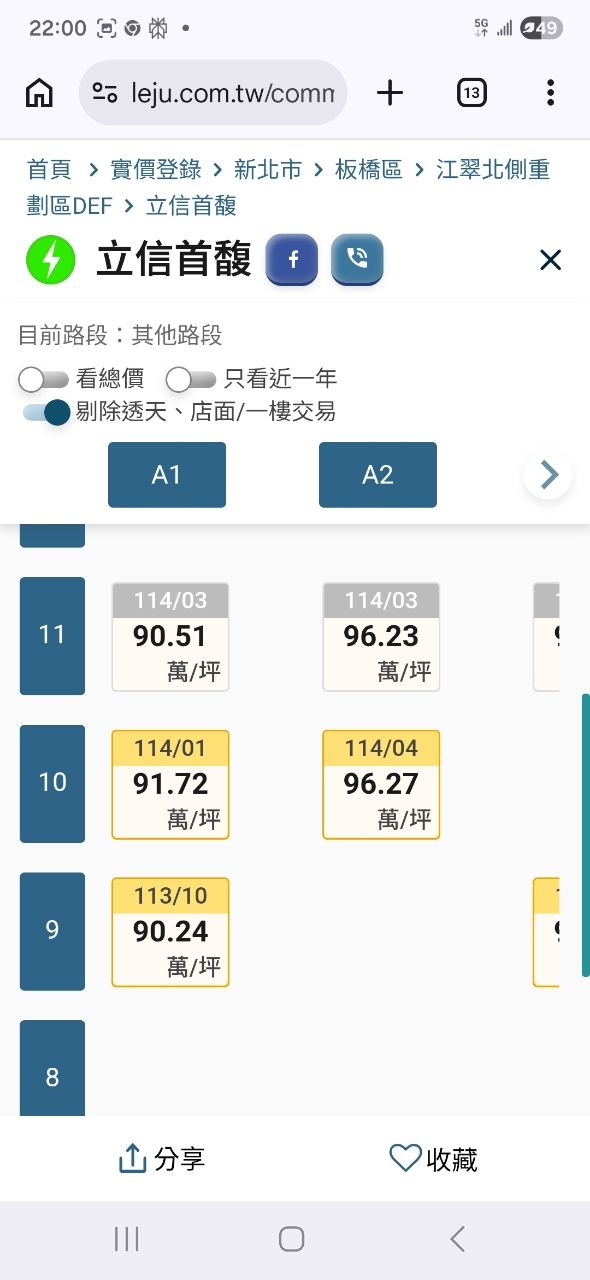Screen dimensions: 590x1280
Task: Show the next unit columns with the right arrow
Action: point(548,474)
